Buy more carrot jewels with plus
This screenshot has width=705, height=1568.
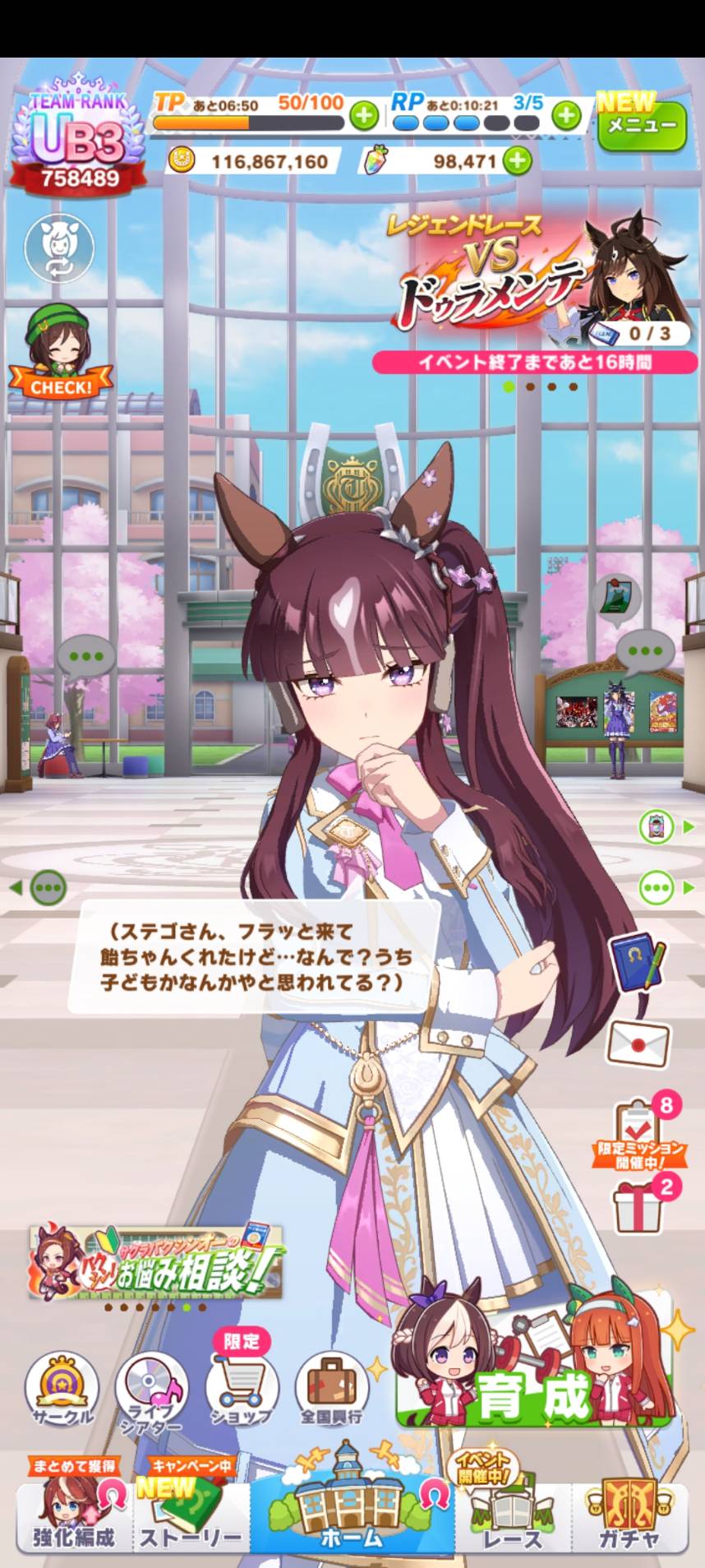point(517,161)
